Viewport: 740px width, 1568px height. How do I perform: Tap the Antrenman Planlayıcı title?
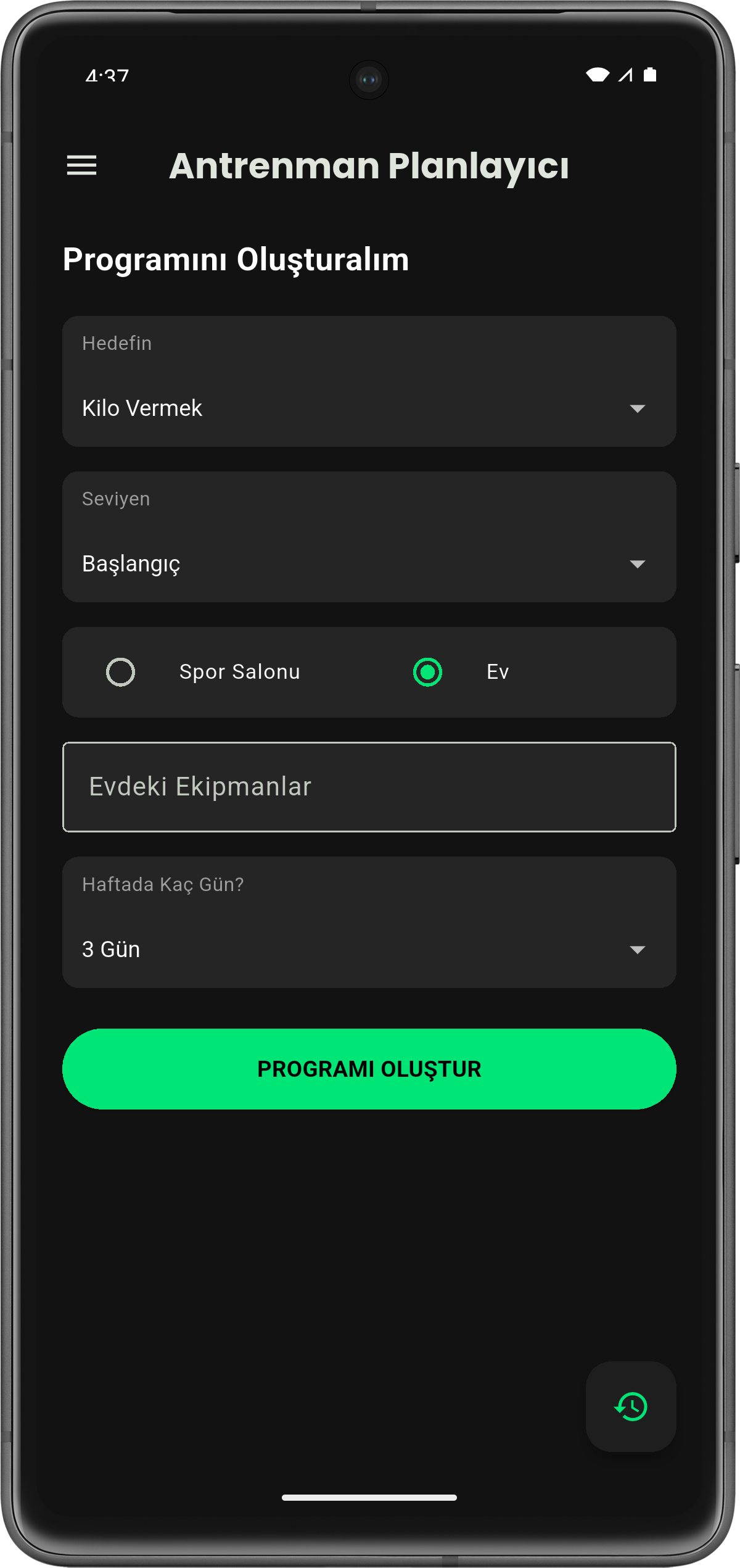[x=370, y=166]
